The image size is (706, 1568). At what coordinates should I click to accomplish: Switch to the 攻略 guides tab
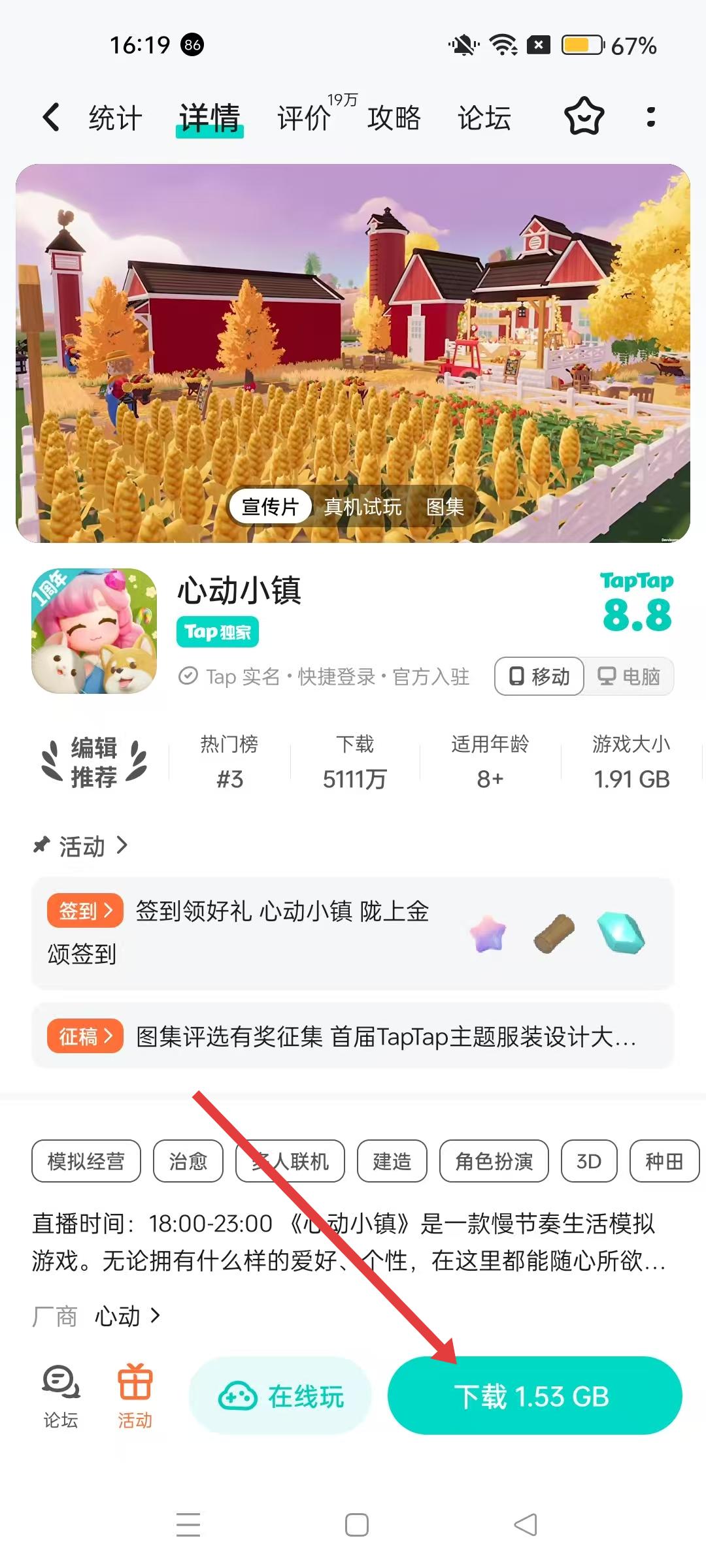pyautogui.click(x=394, y=118)
